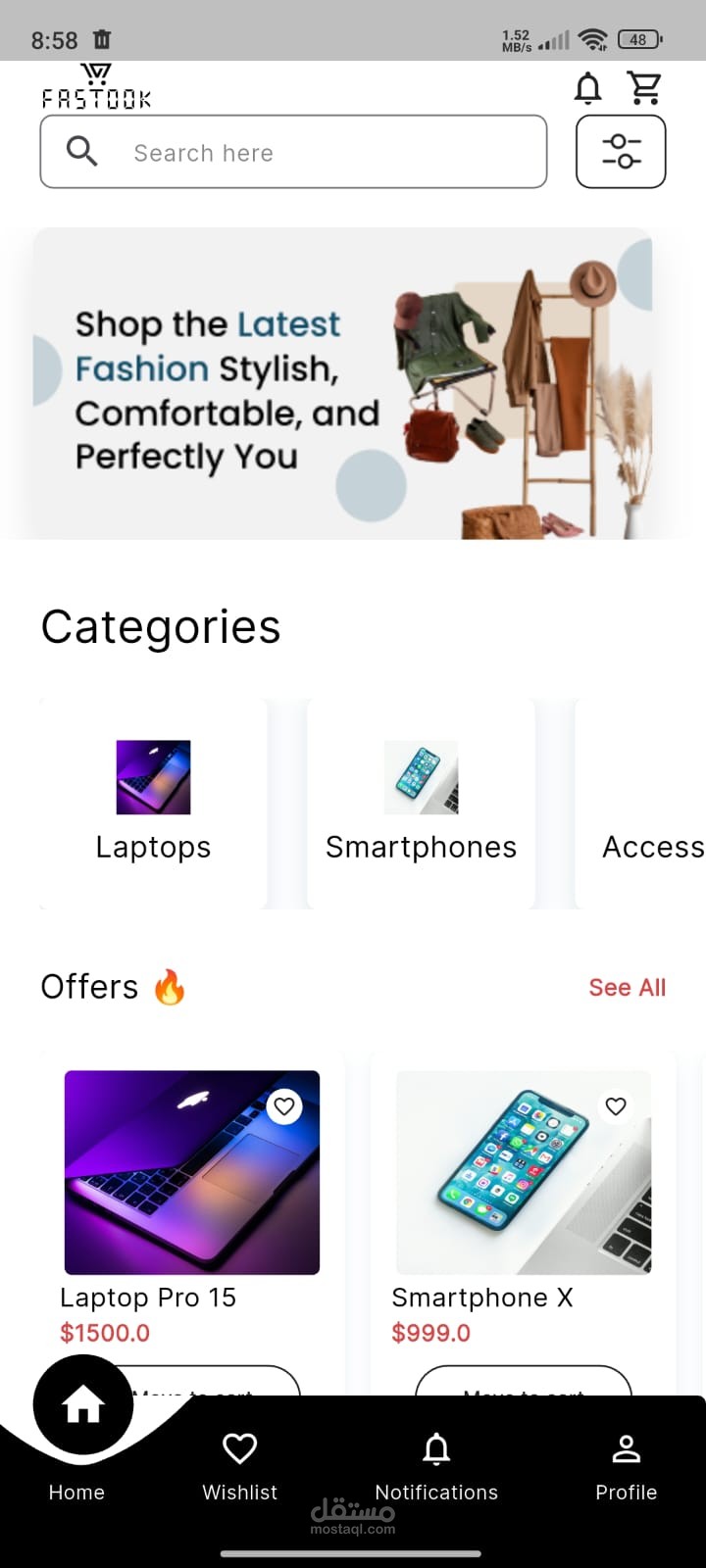Screen dimensions: 706x1568
Task: Open the fashion promo banner
Action: [x=343, y=384]
